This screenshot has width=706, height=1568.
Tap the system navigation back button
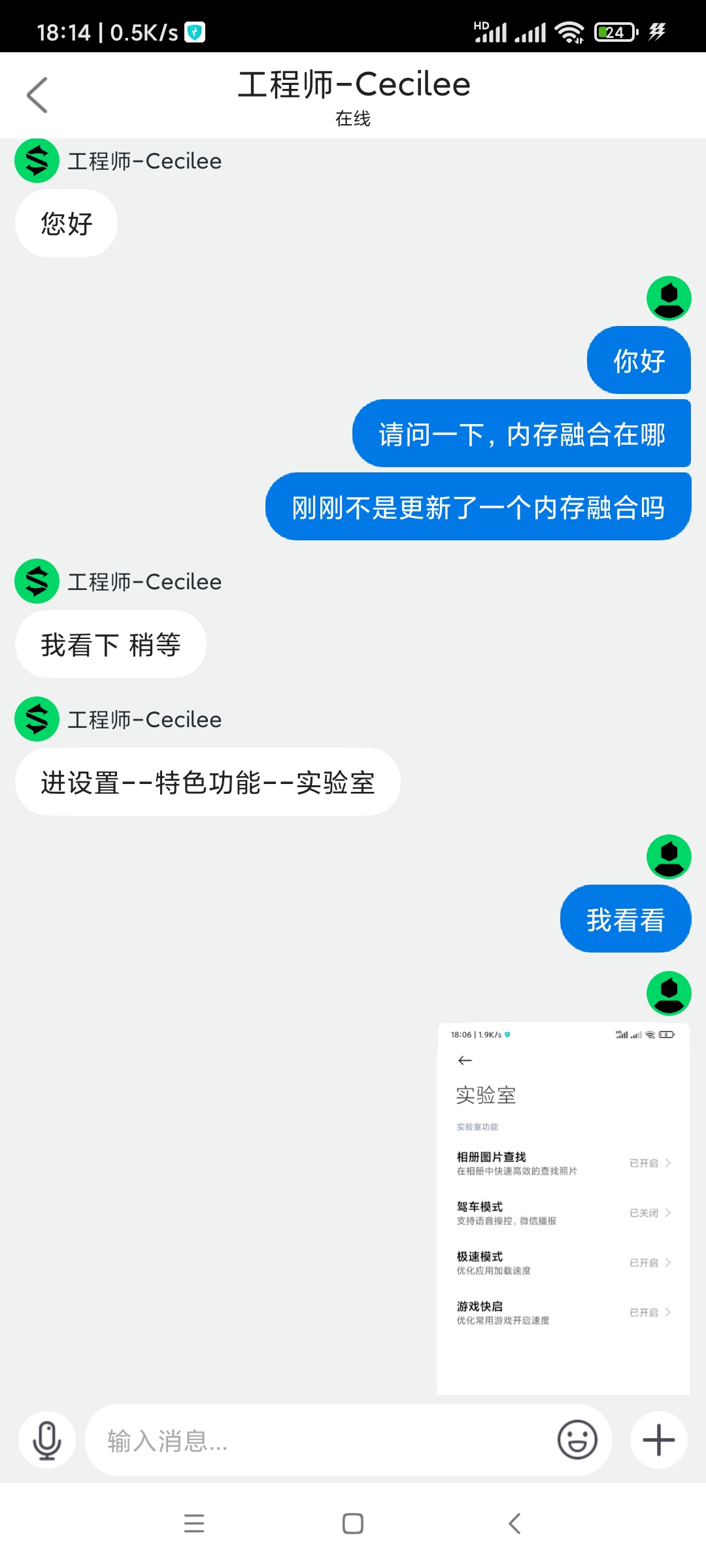(514, 1524)
